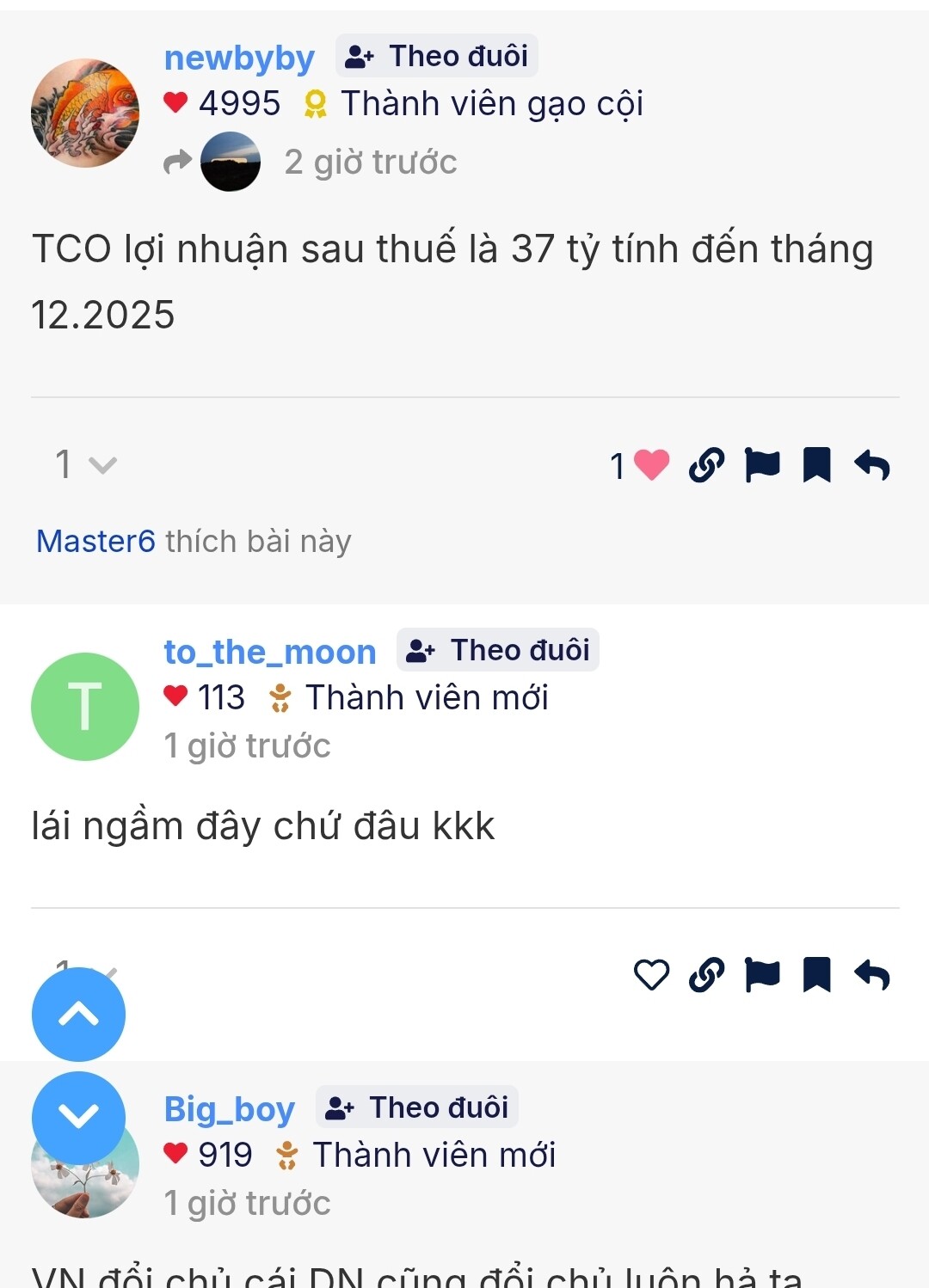Follow to_the_moon with Theo đuôi button
Screen dimensions: 929x1288
point(498,650)
